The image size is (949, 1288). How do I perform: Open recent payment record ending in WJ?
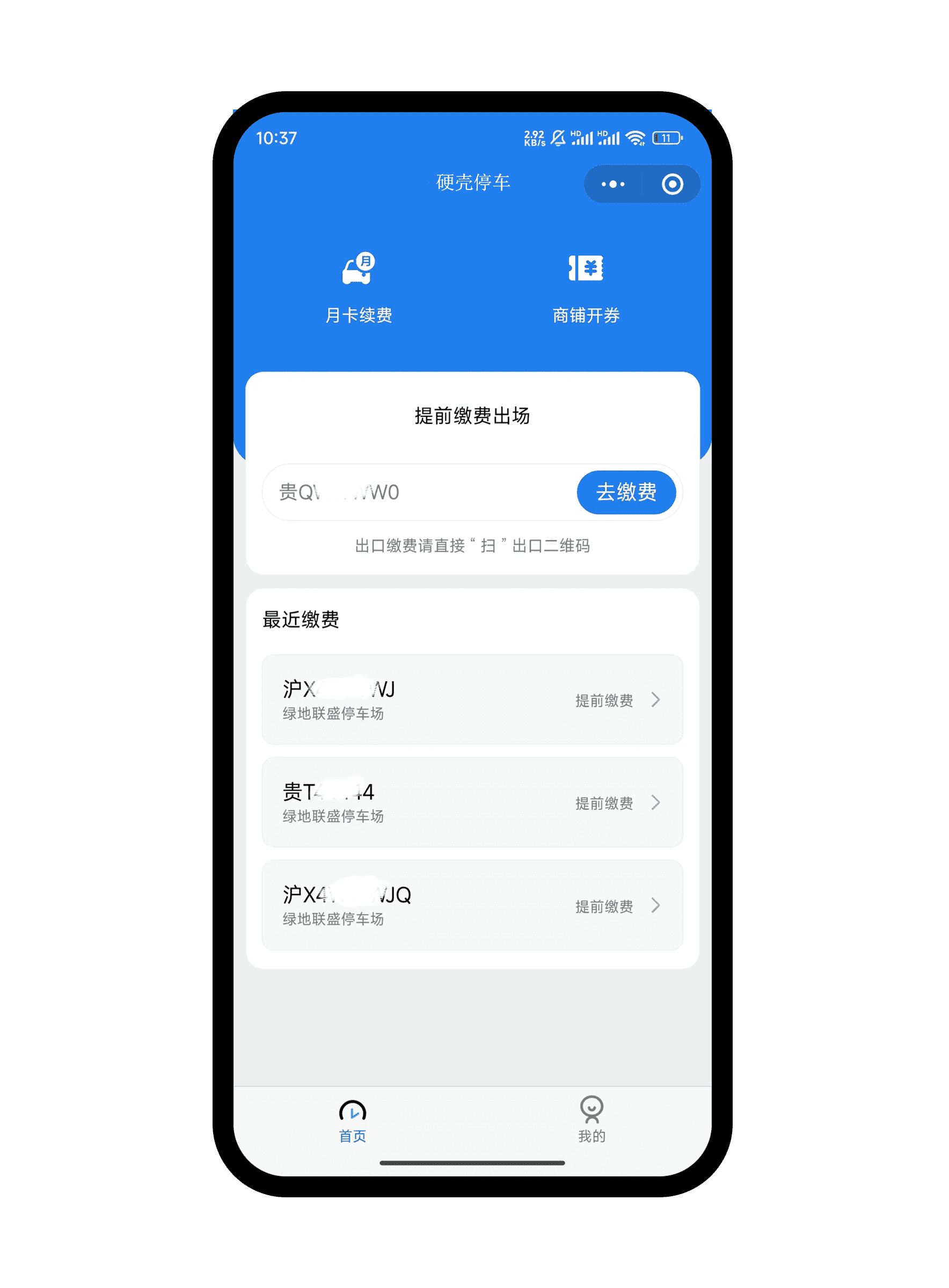[x=472, y=699]
